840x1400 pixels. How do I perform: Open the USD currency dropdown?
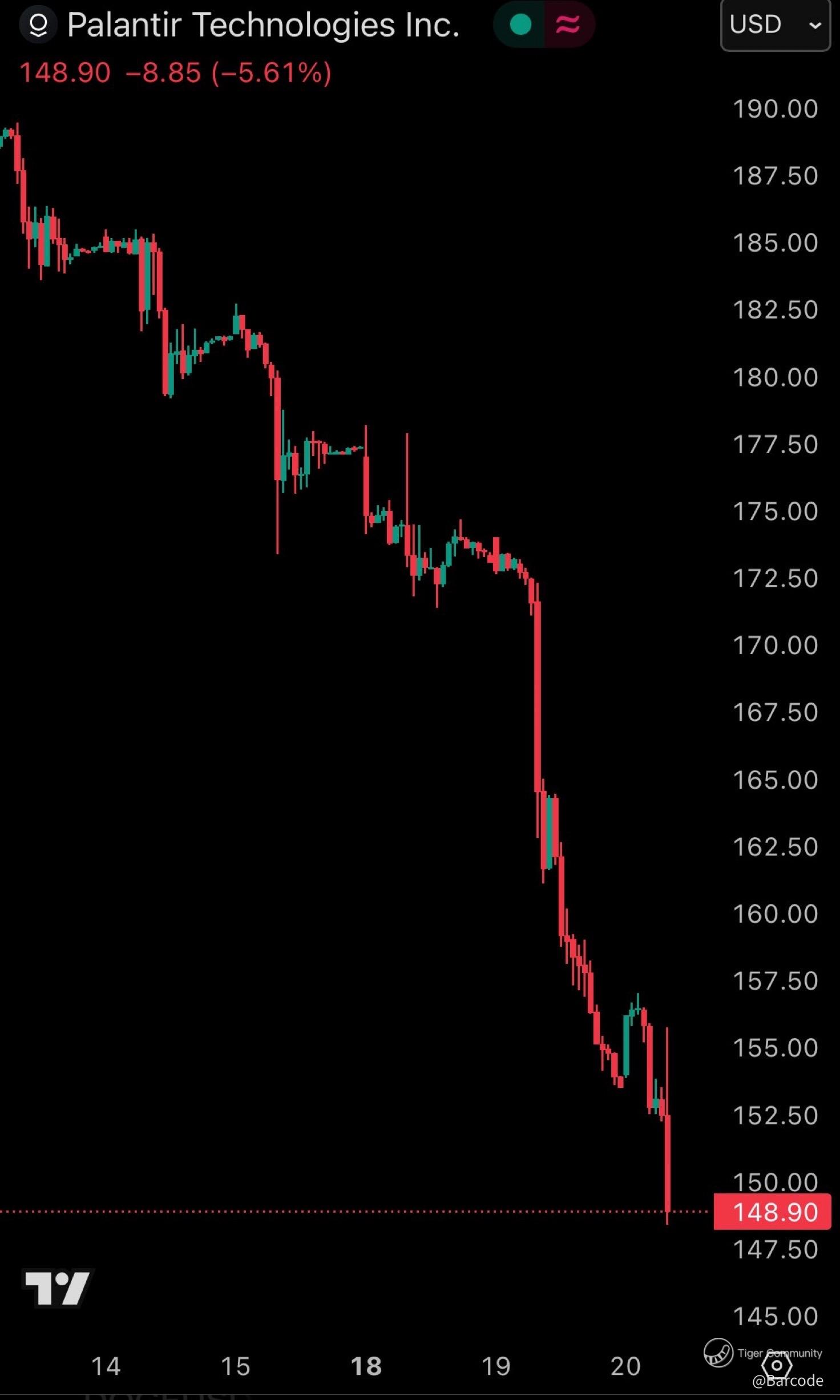[775, 25]
